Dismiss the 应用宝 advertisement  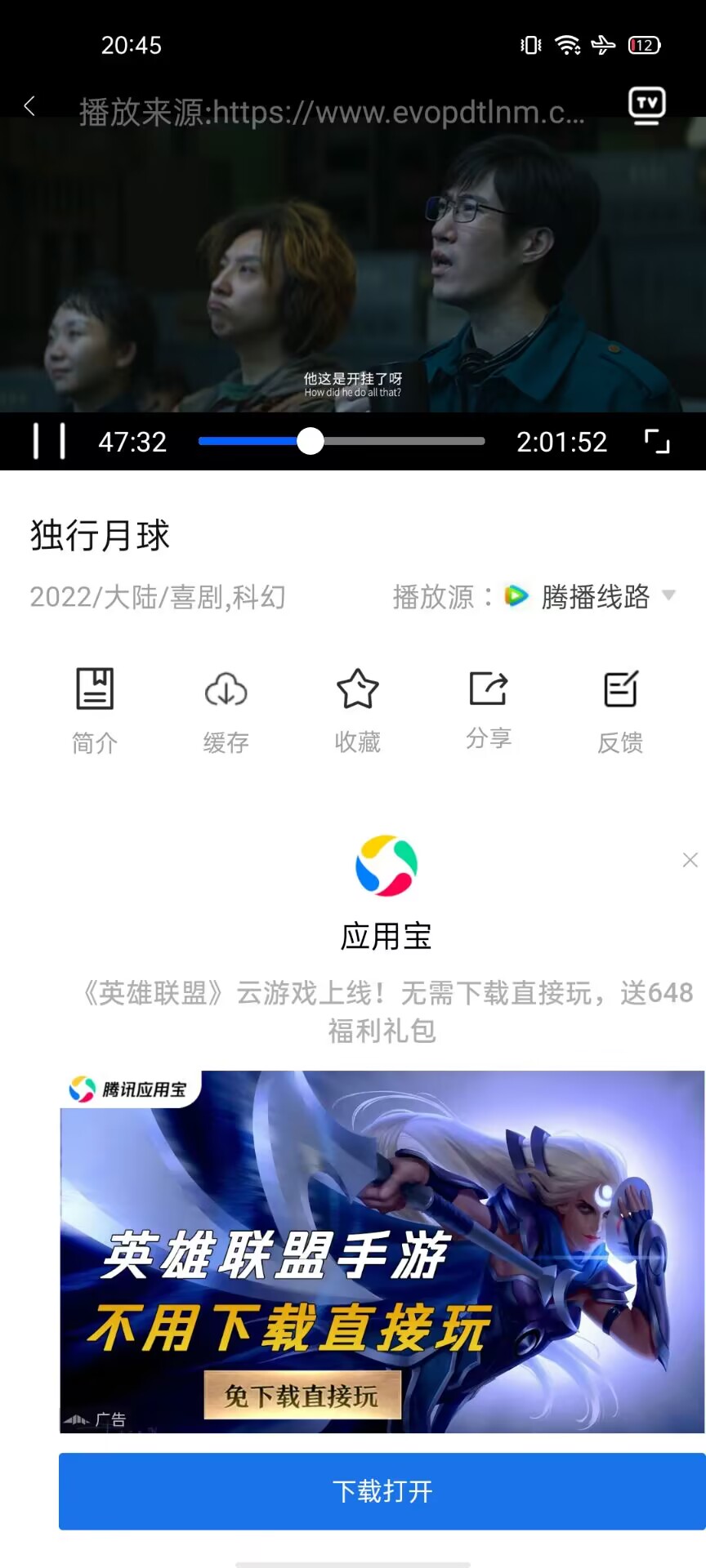pyautogui.click(x=690, y=860)
